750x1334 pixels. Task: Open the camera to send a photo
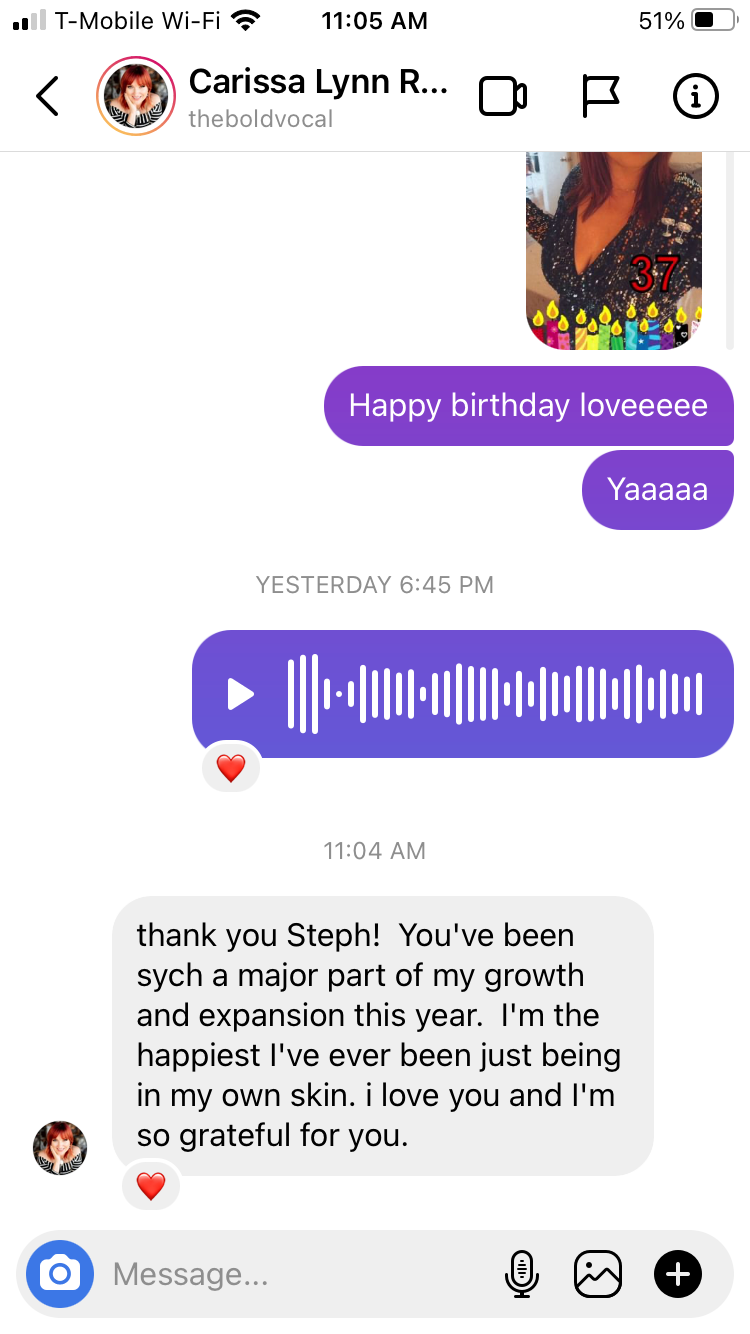pyautogui.click(x=60, y=1274)
